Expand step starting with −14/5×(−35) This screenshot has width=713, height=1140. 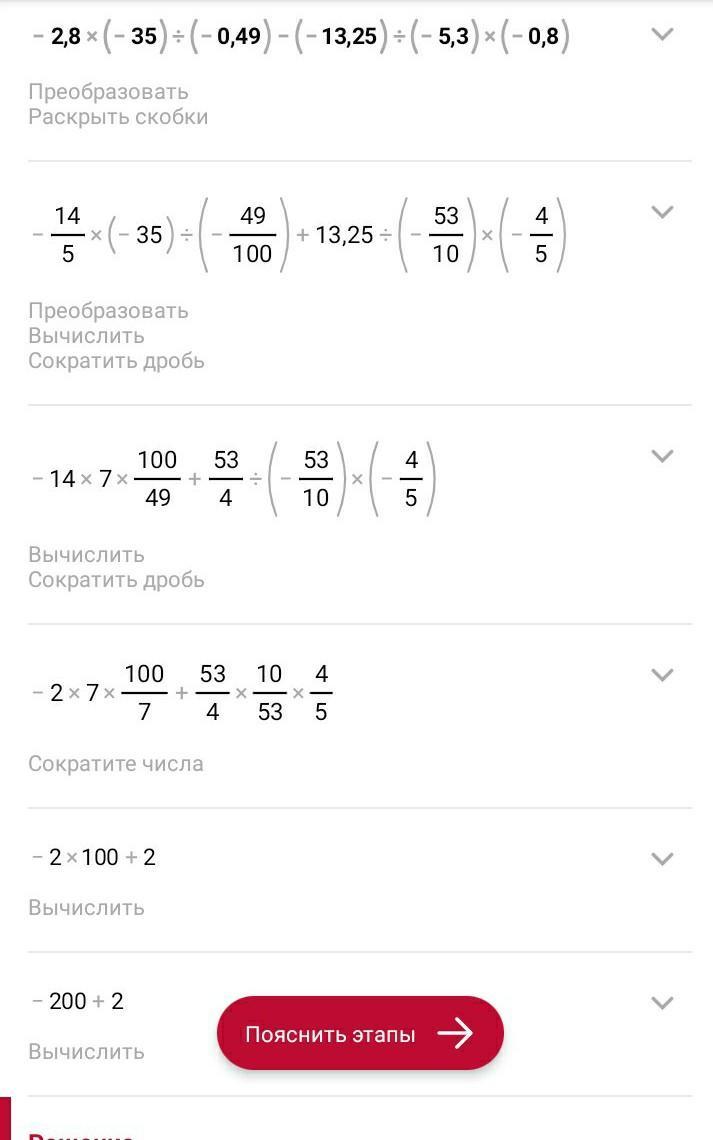[662, 212]
